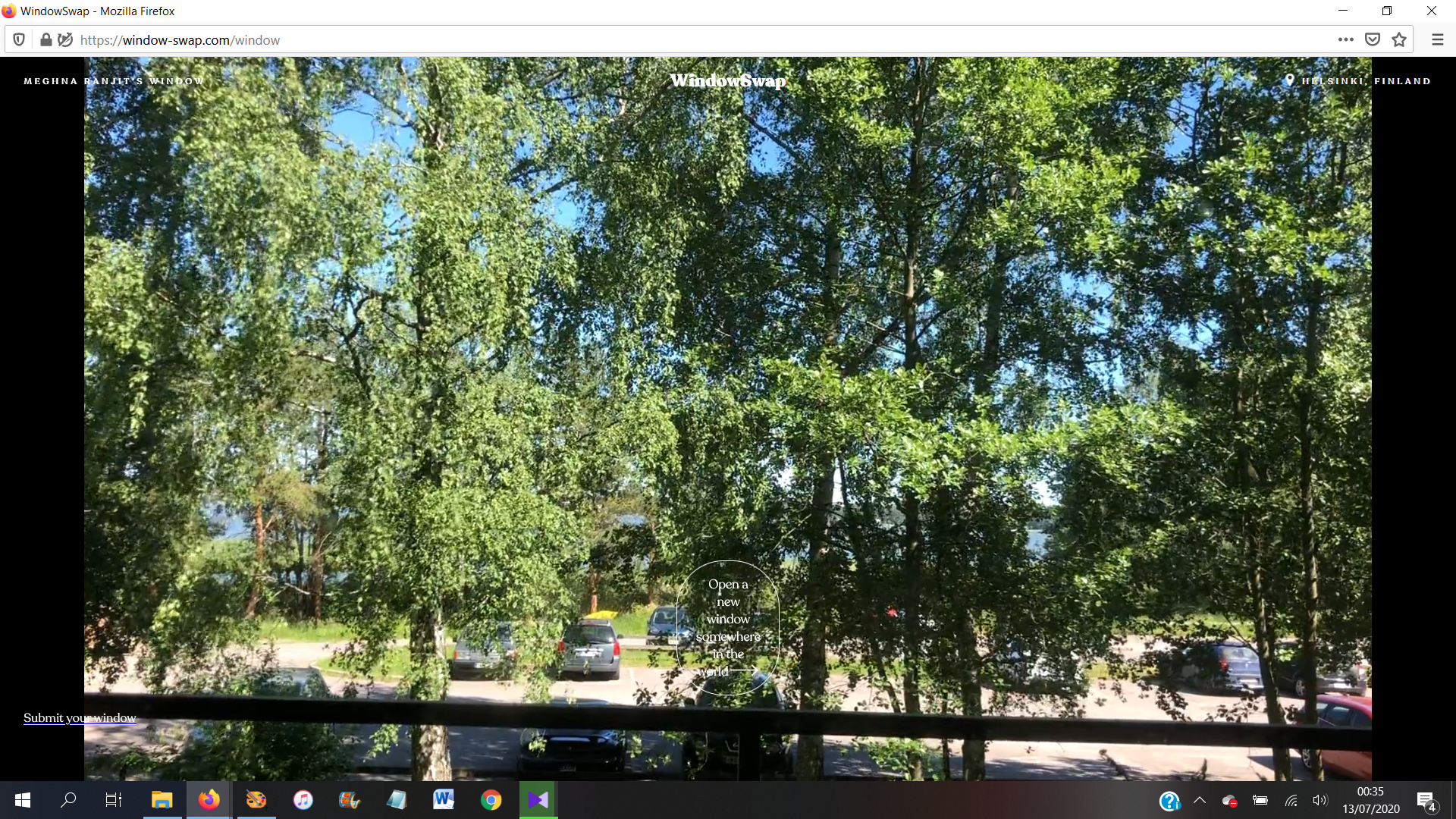This screenshot has width=1456, height=819.
Task: Open the Windows Start menu
Action: (23, 800)
